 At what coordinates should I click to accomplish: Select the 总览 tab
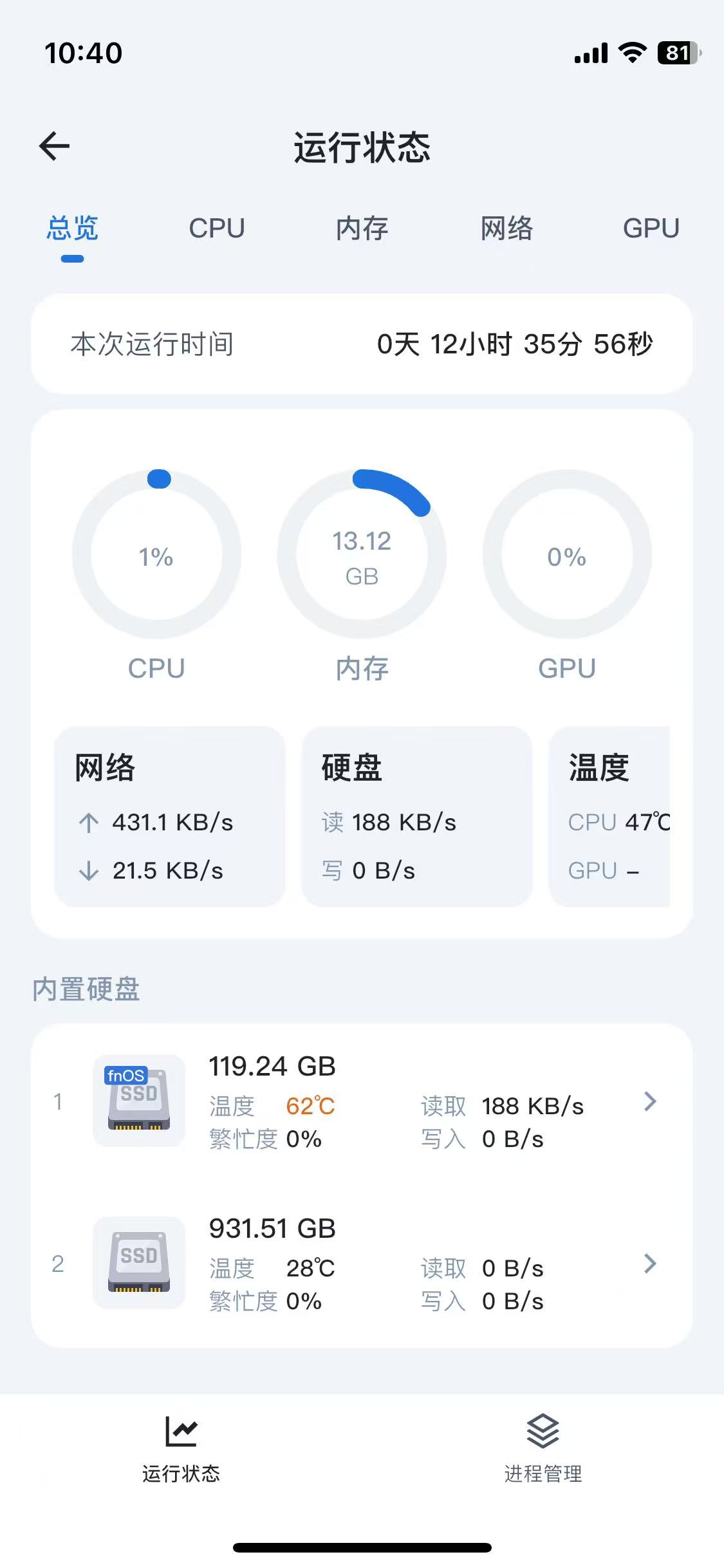tap(72, 229)
